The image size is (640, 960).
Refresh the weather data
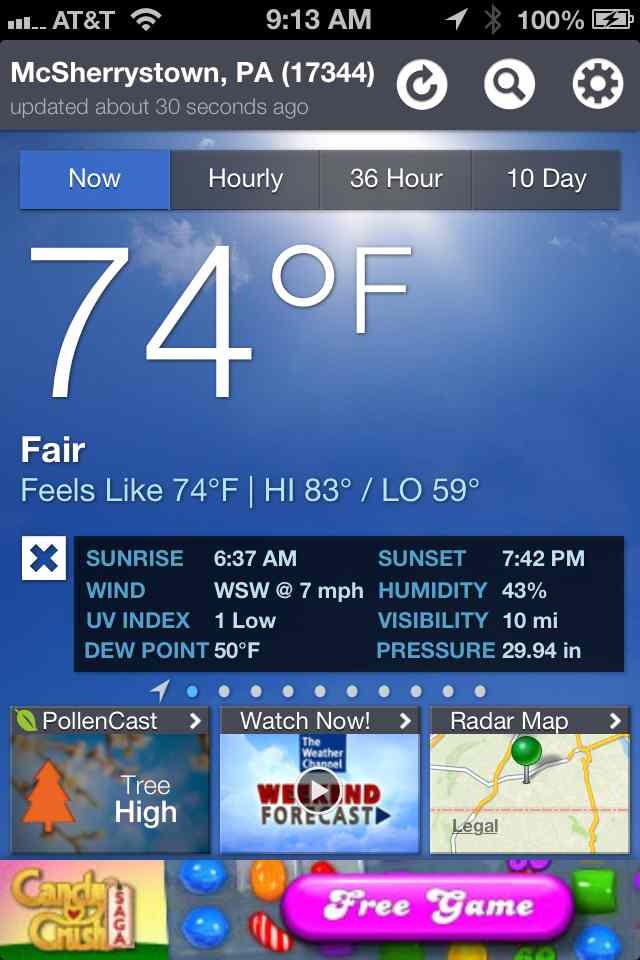pyautogui.click(x=422, y=86)
